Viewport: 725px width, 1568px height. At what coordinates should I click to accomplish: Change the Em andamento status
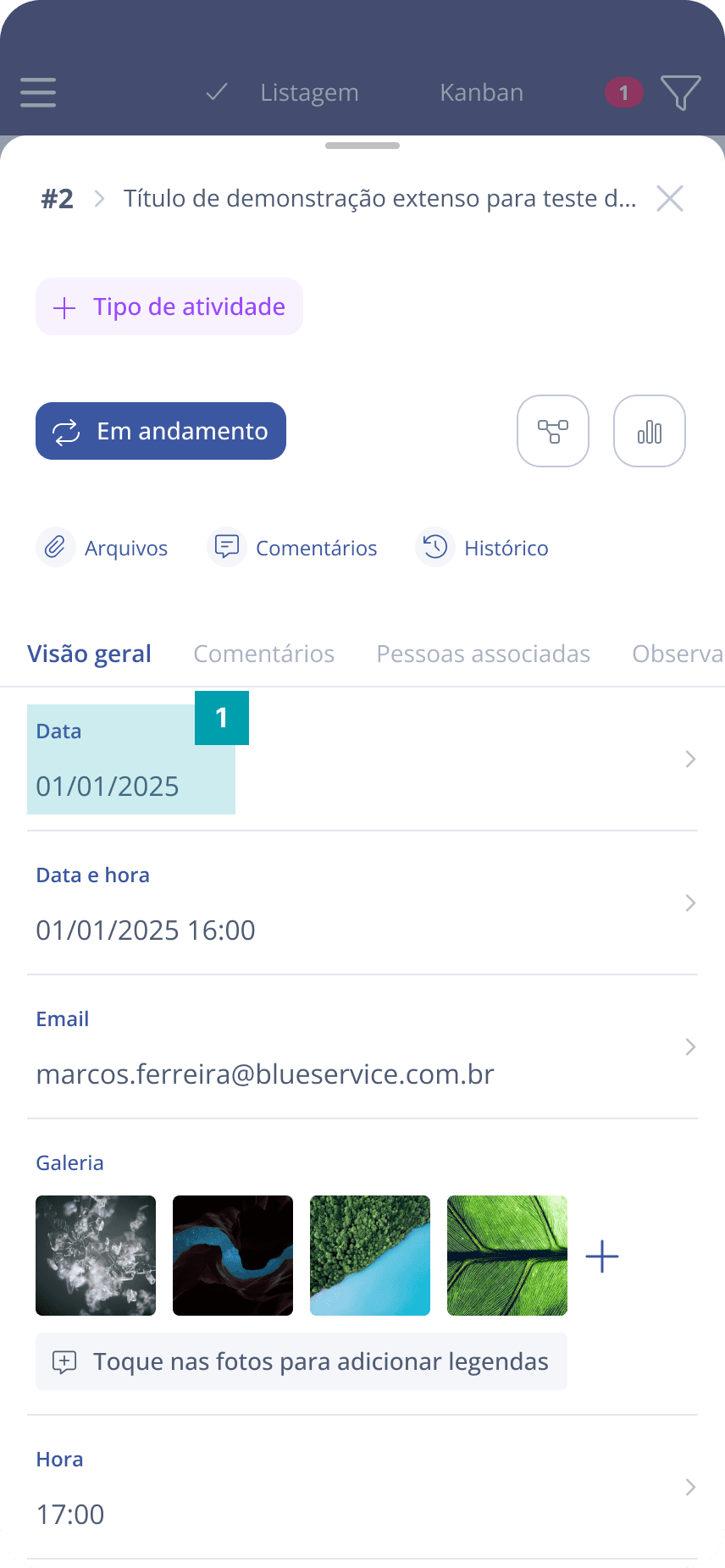click(161, 431)
